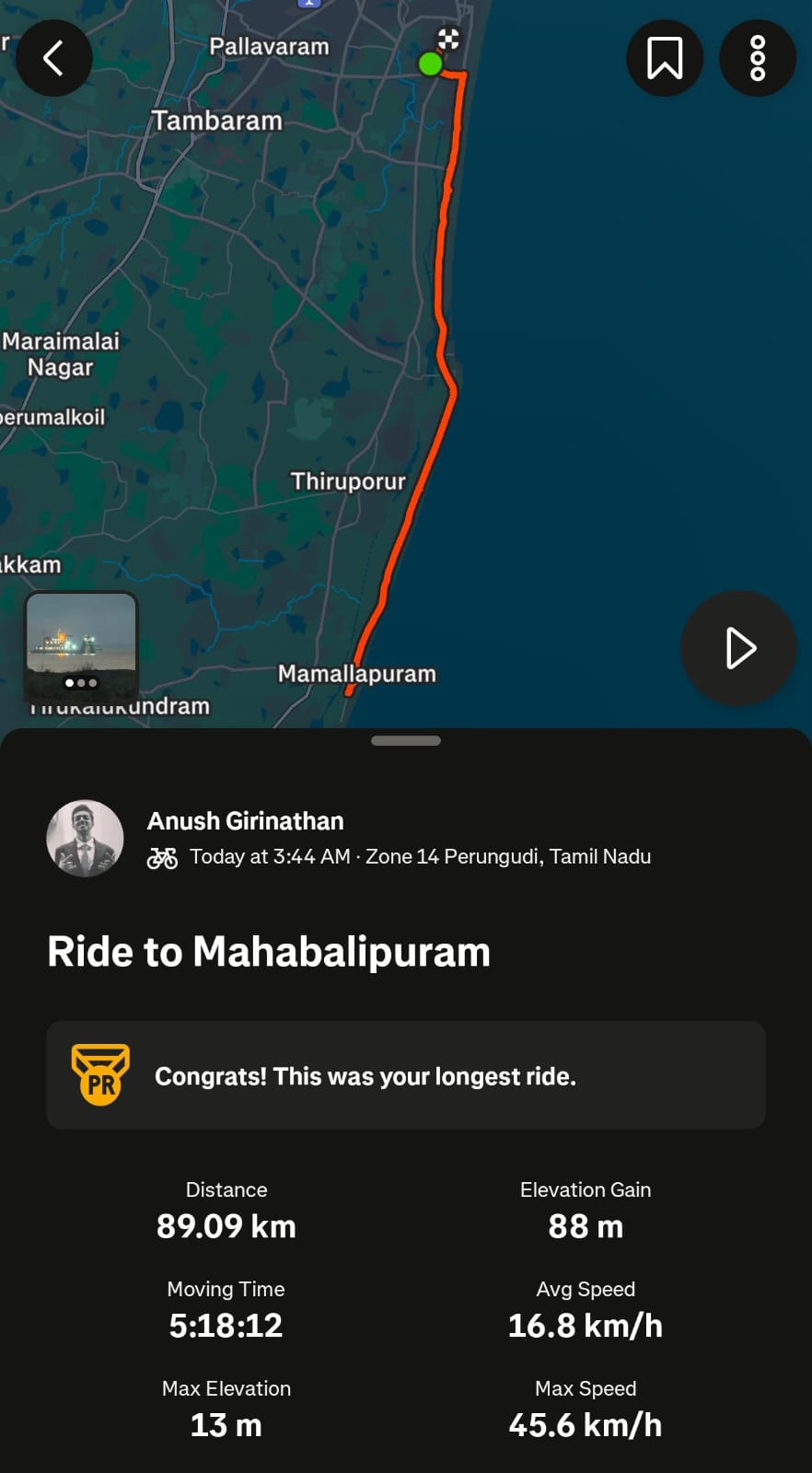Open the route map view
The image size is (812, 1473).
point(406,364)
